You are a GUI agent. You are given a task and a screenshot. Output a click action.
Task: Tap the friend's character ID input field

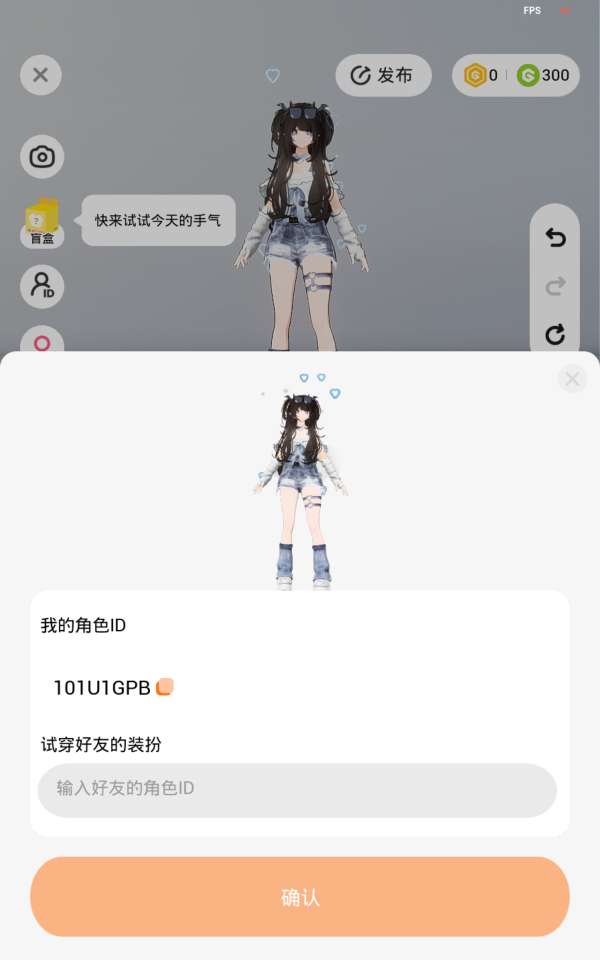click(x=297, y=790)
